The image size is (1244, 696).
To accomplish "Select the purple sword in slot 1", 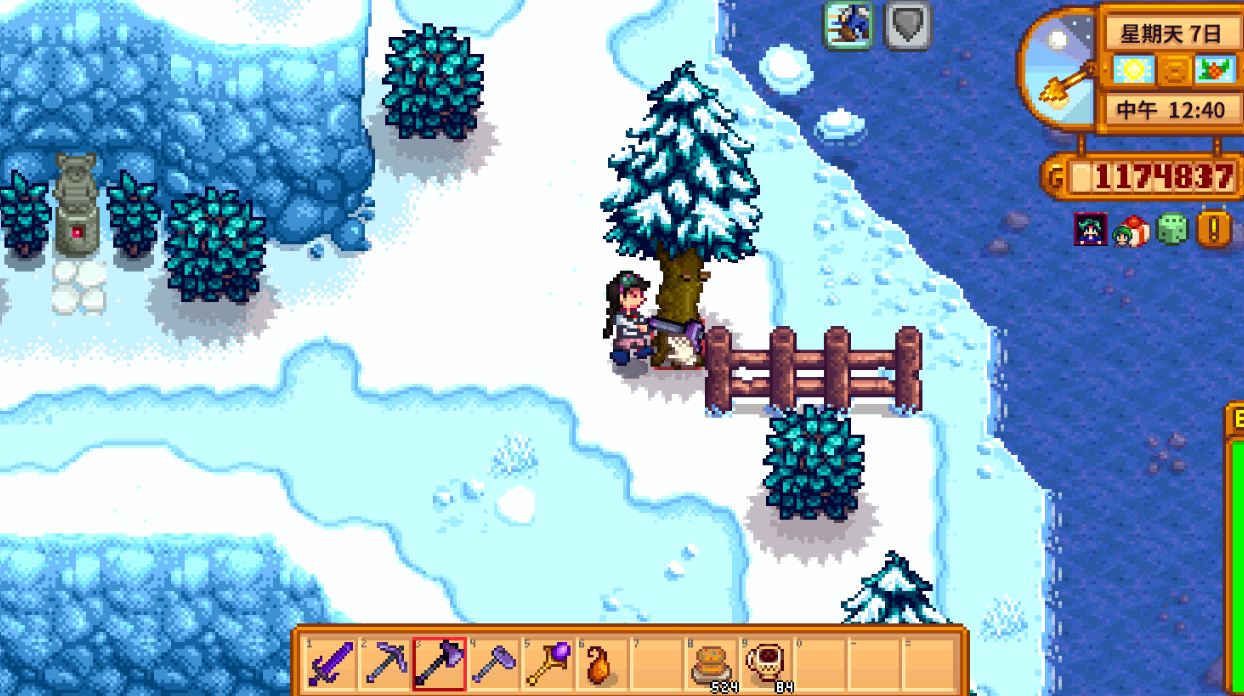I will click(331, 662).
